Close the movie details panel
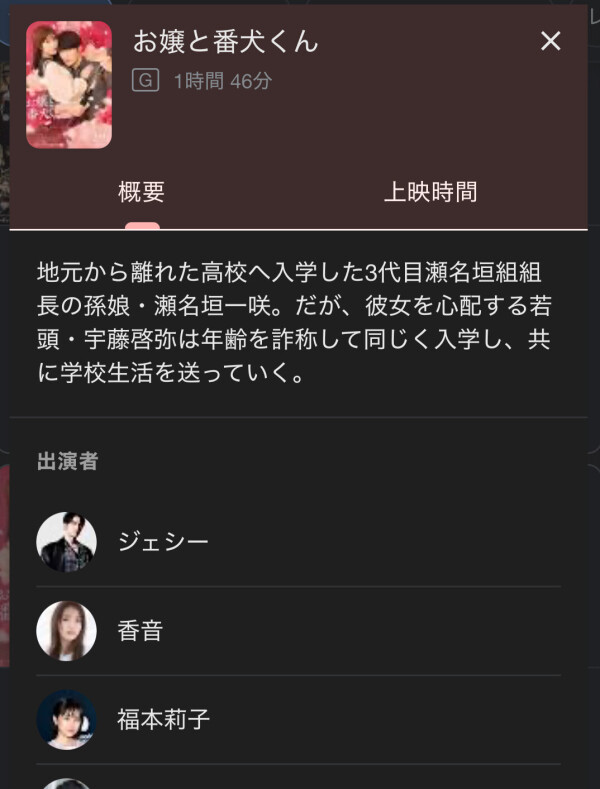This screenshot has height=789, width=600. tap(550, 41)
